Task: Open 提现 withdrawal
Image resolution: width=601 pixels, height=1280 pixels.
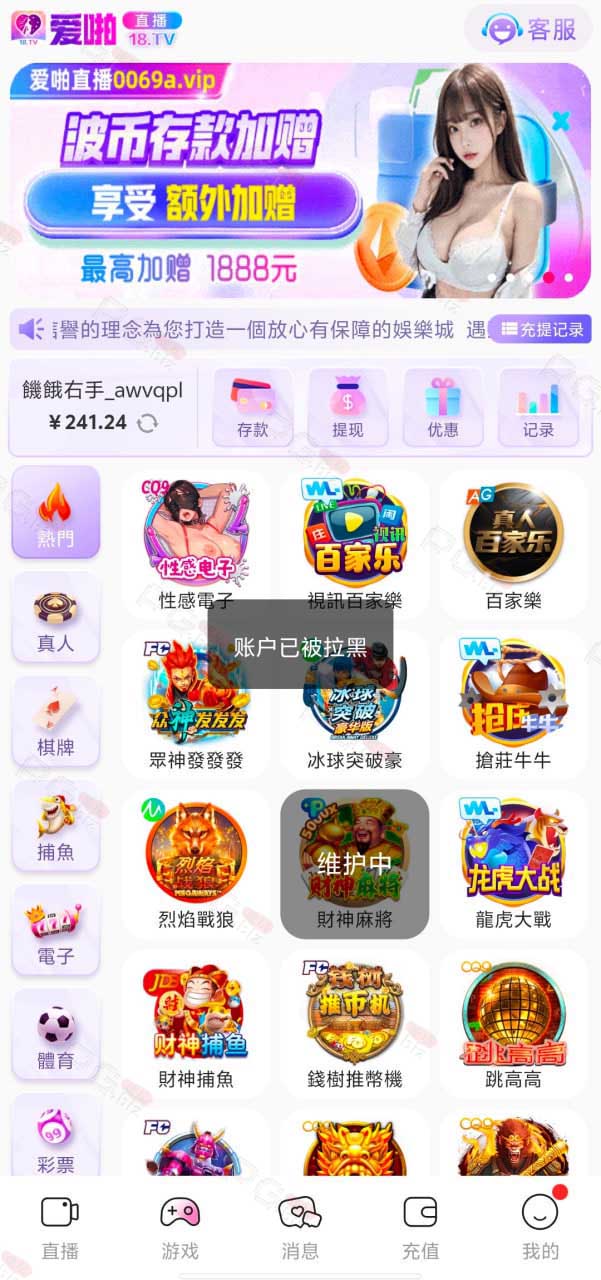Action: click(348, 407)
